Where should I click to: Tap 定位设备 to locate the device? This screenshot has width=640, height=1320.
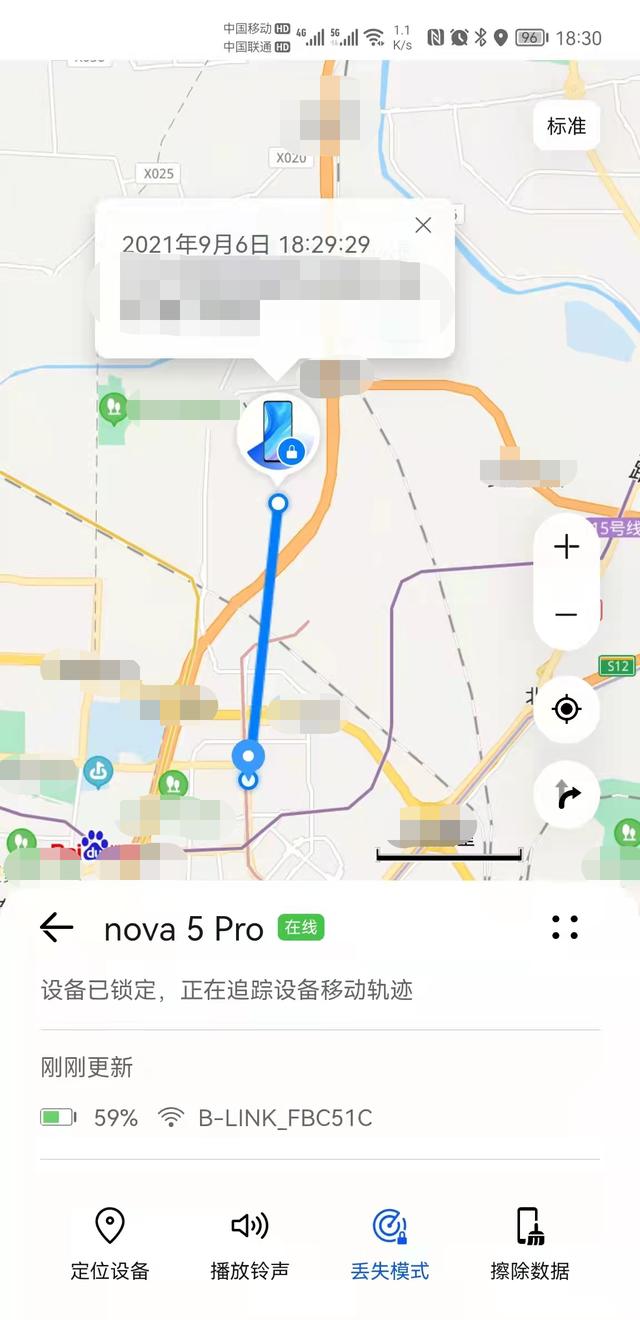109,1243
